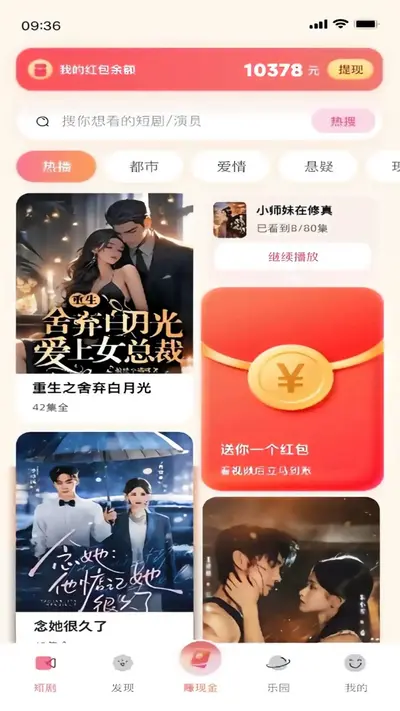Switch to the 发现 tab
Image resolution: width=400 pixels, height=711 pixels.
click(x=122, y=673)
